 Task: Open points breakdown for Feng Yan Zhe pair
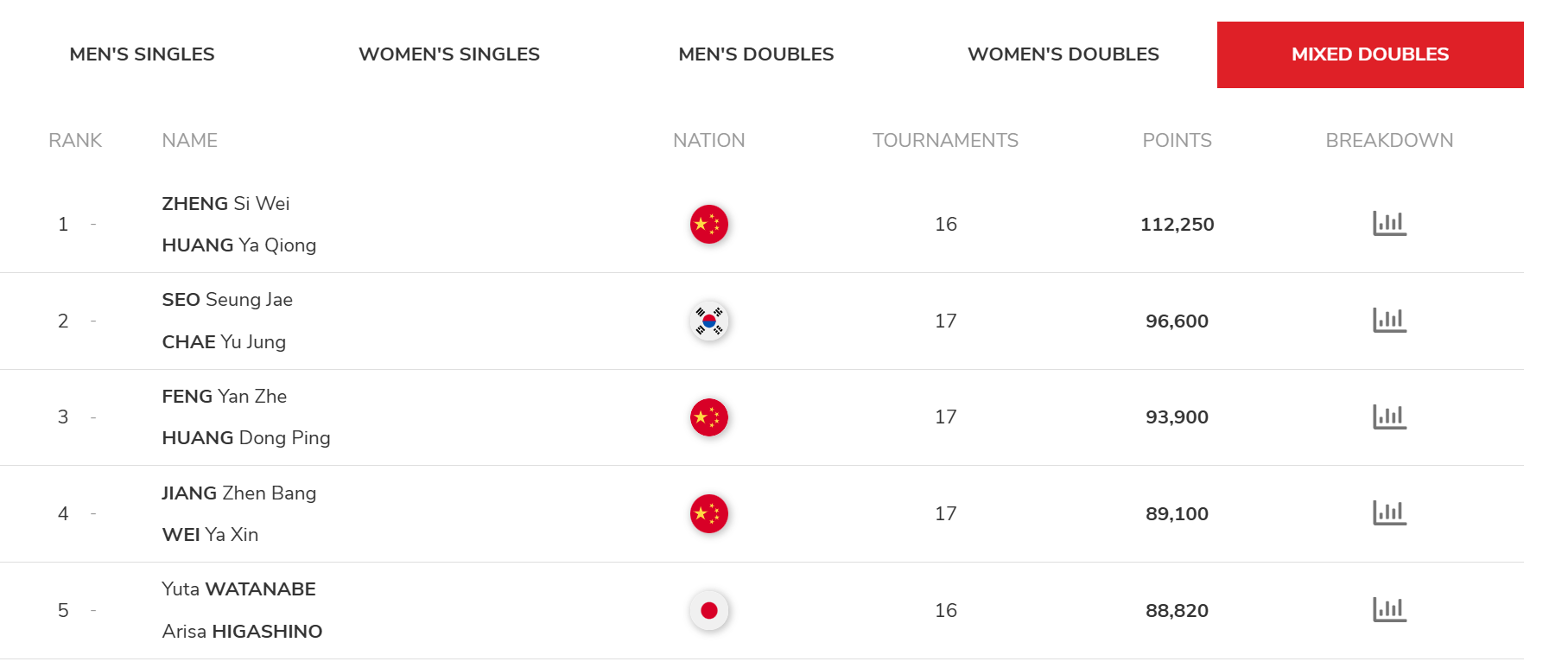[1389, 417]
